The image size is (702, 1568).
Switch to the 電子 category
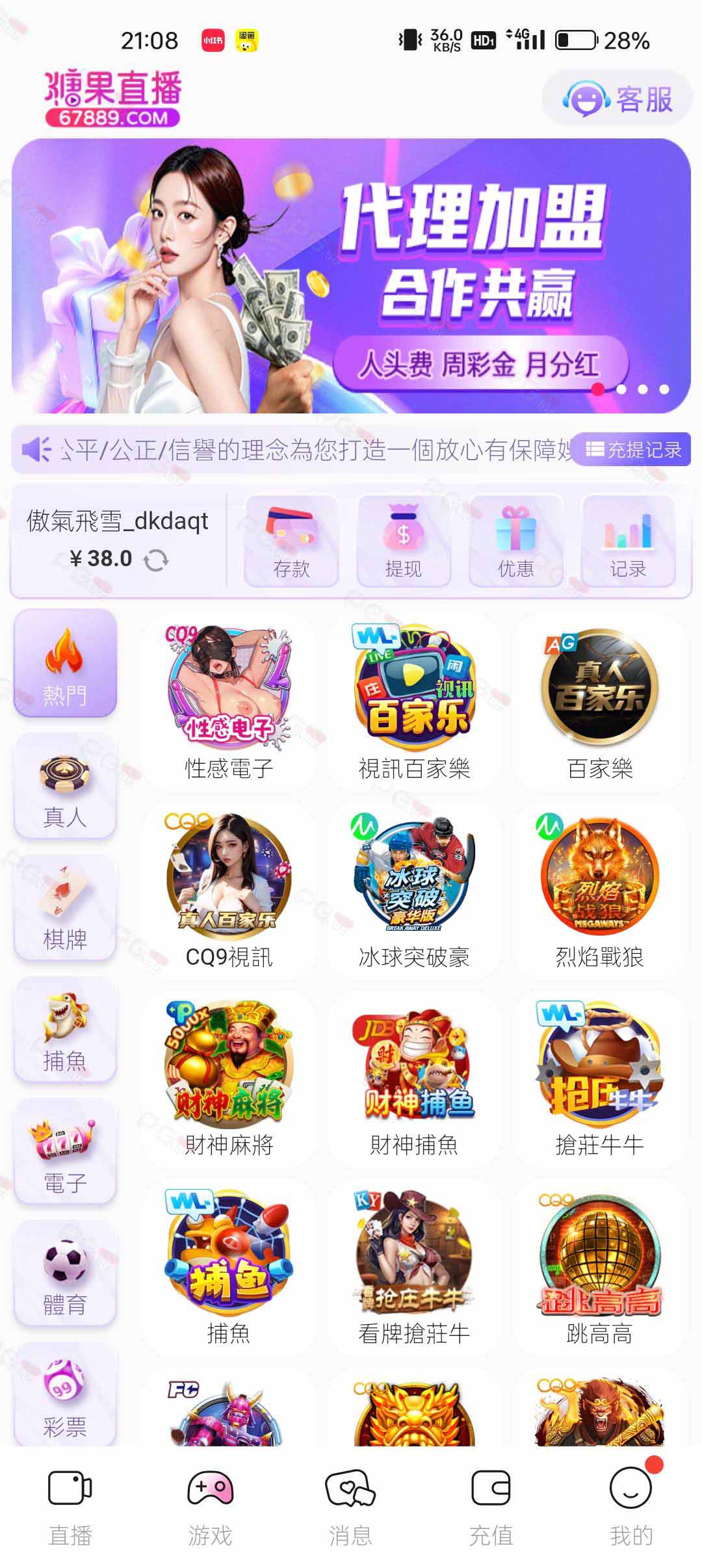tap(65, 1152)
